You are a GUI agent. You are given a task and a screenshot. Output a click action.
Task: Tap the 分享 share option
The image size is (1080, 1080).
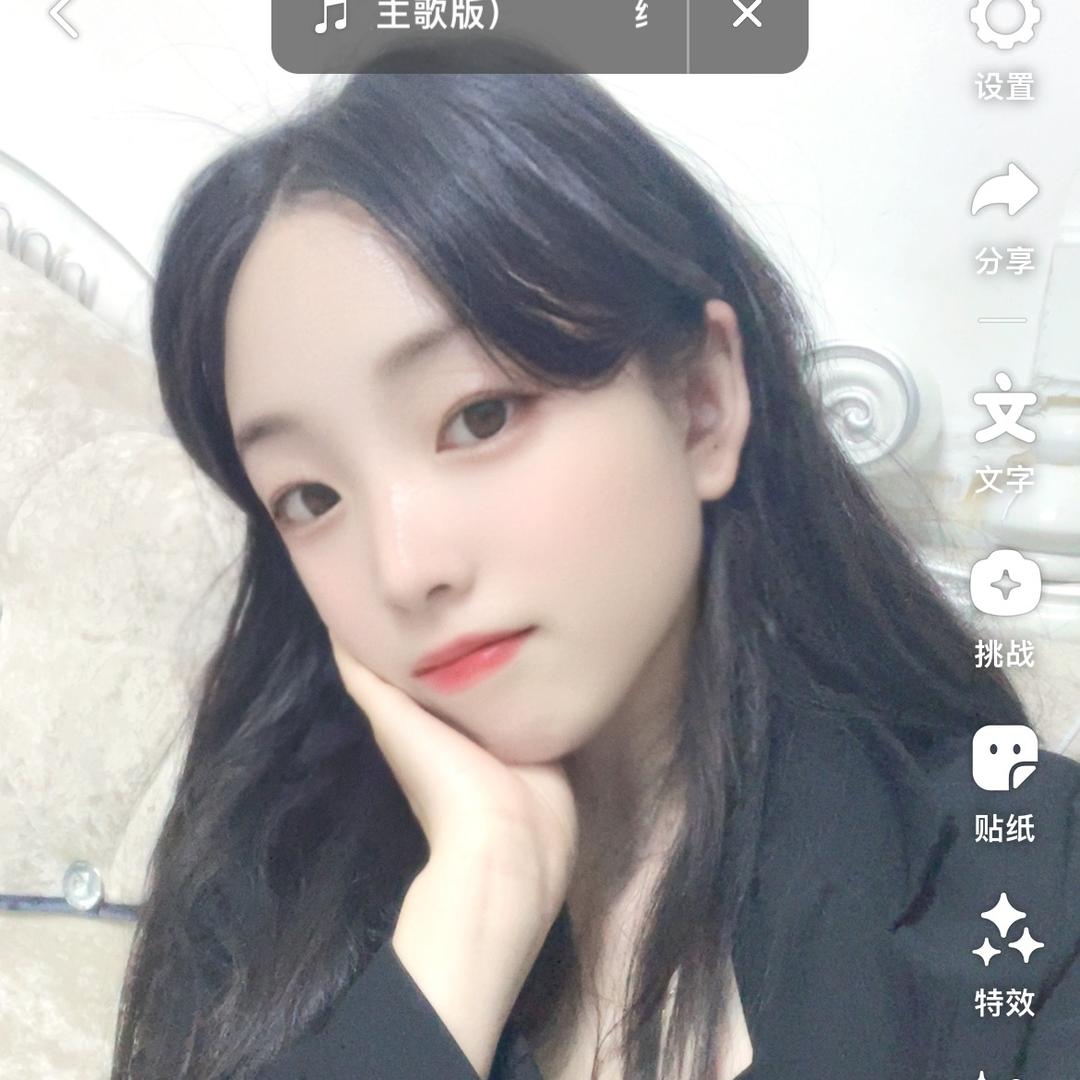click(x=1005, y=218)
